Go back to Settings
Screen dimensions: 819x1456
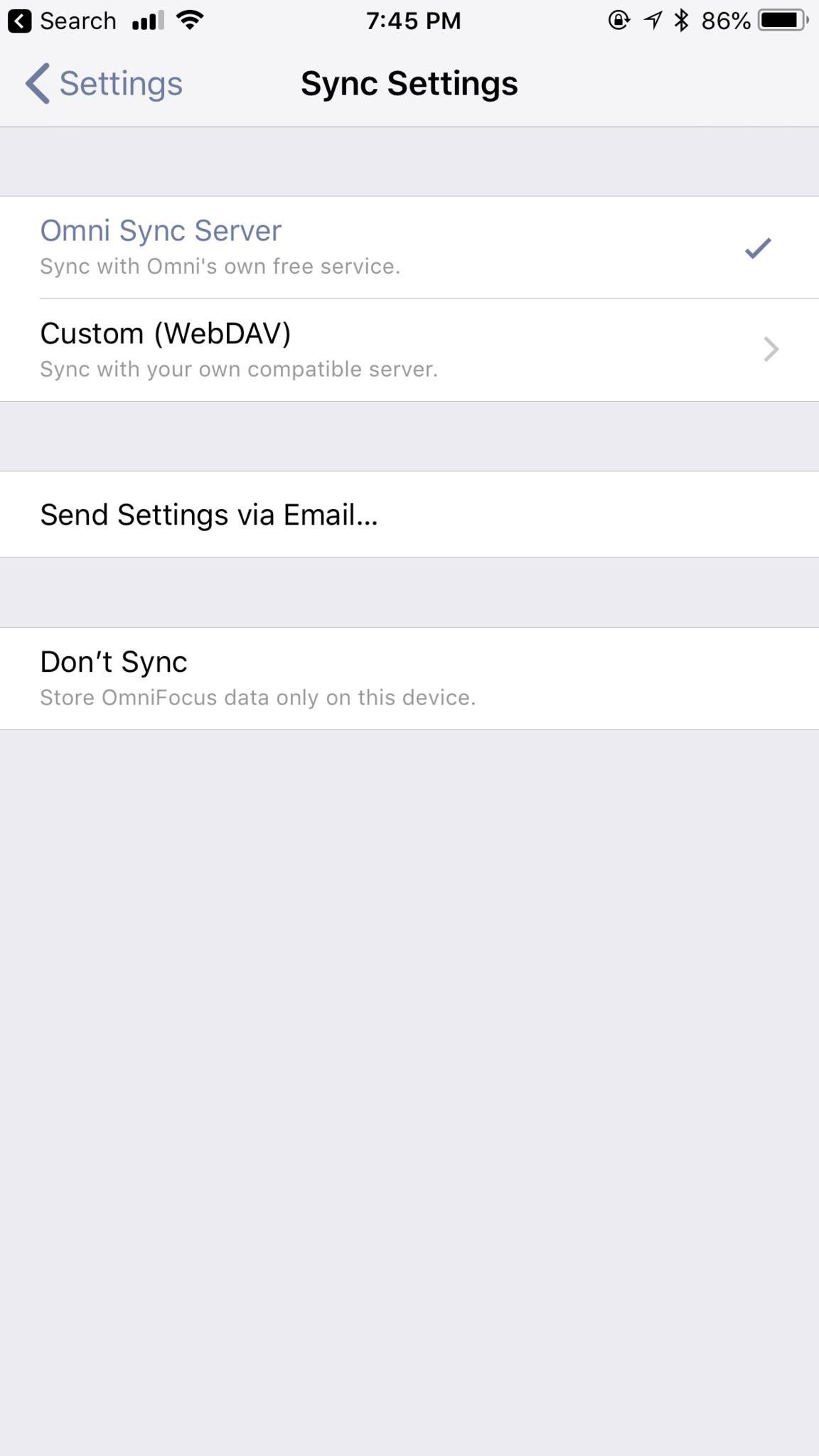click(x=105, y=84)
